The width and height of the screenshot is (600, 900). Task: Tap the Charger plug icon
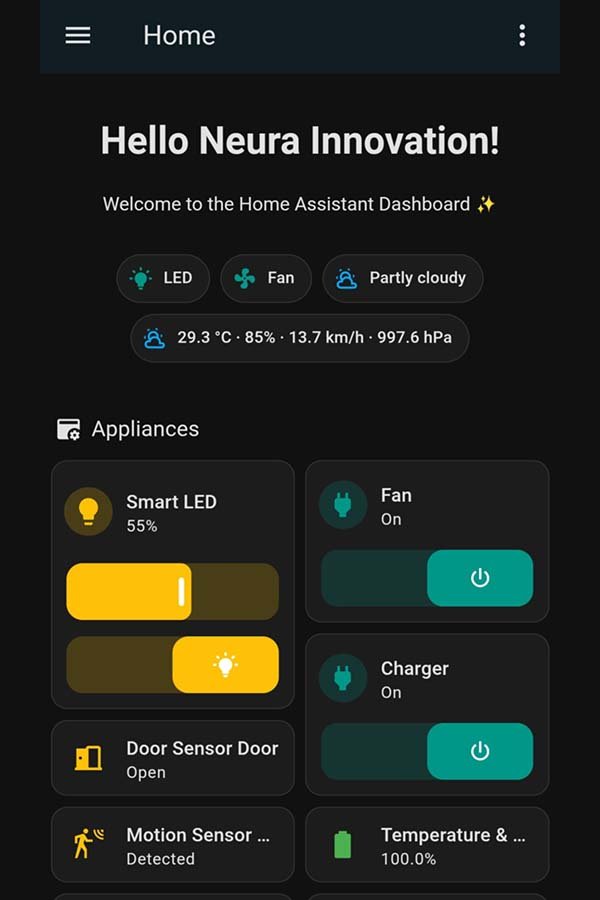[x=343, y=678]
